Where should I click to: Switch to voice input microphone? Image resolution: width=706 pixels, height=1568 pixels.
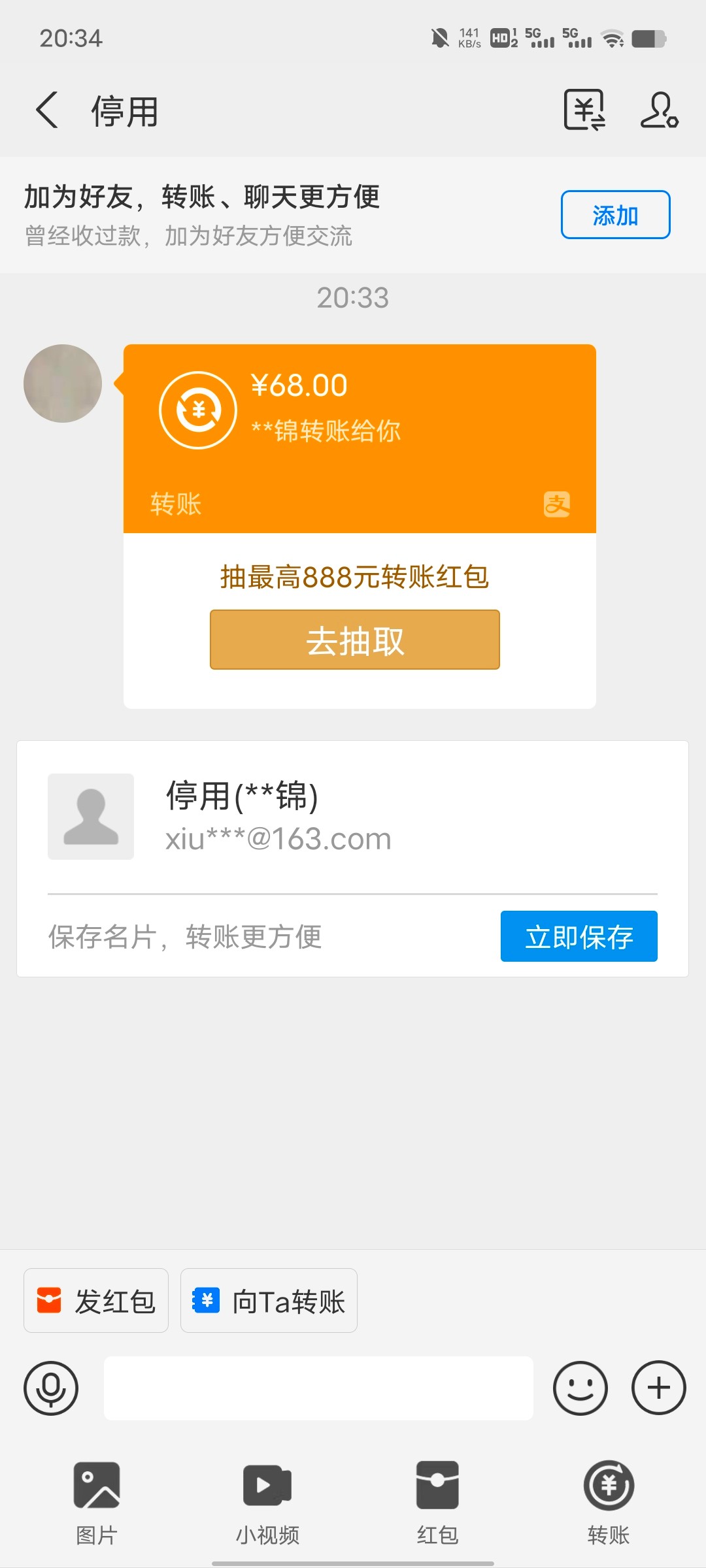51,1388
